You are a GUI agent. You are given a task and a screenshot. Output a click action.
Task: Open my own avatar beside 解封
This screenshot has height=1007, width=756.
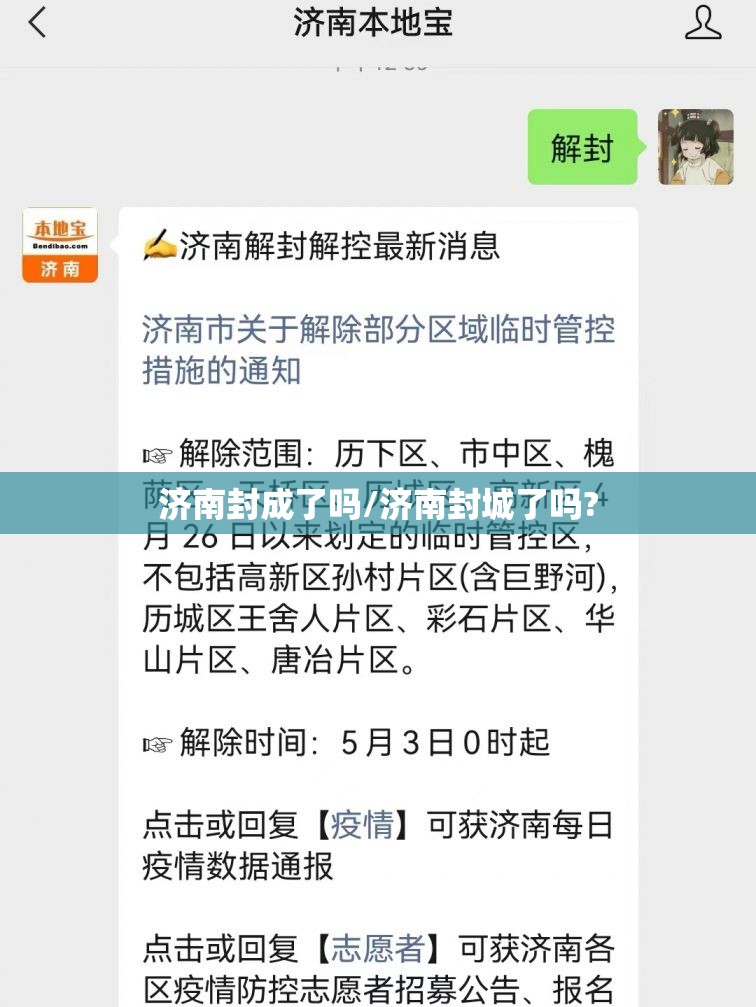pos(695,147)
